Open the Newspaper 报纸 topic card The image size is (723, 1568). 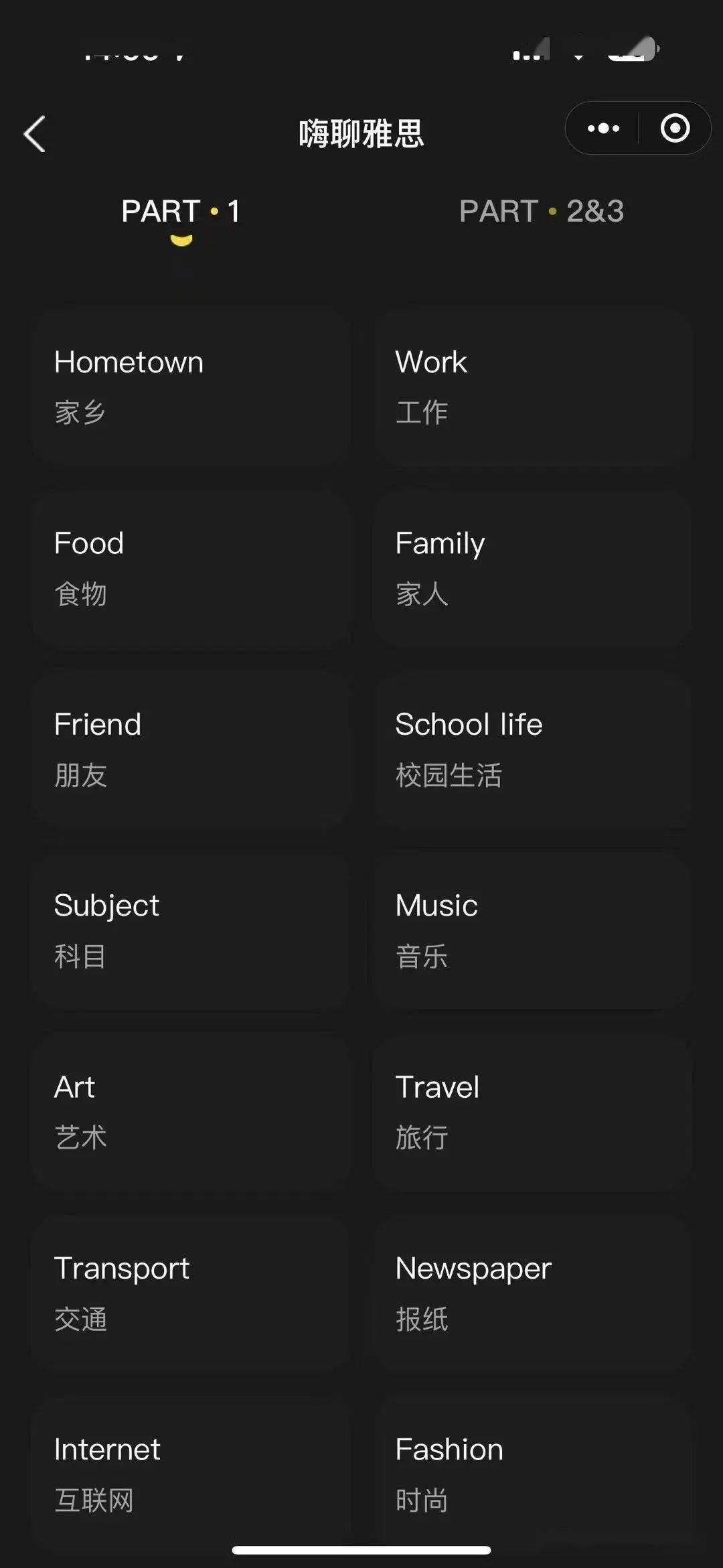click(532, 1292)
